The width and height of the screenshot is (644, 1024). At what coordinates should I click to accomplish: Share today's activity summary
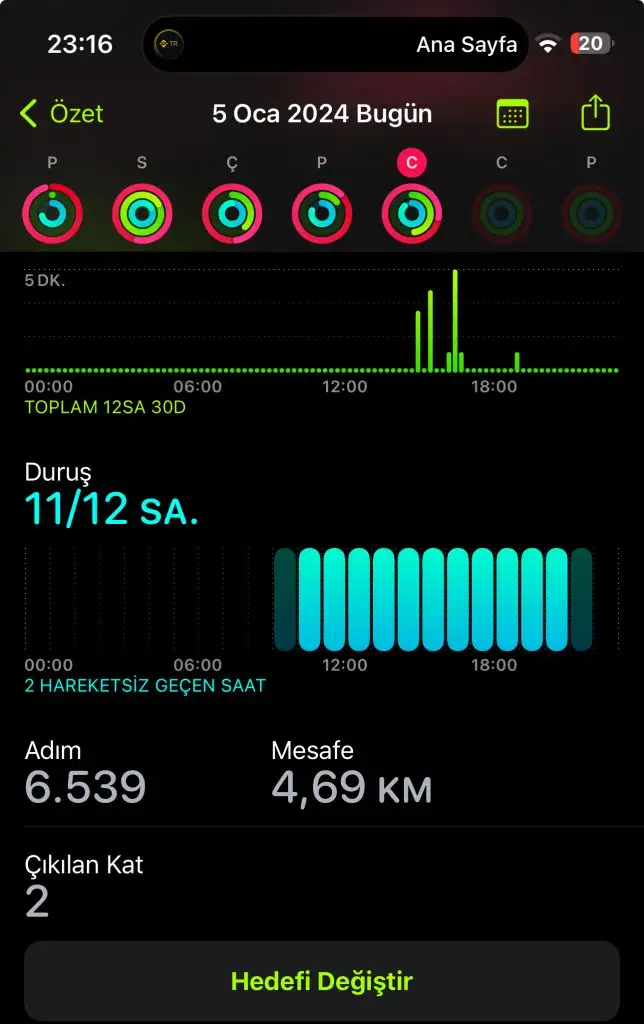[x=595, y=113]
